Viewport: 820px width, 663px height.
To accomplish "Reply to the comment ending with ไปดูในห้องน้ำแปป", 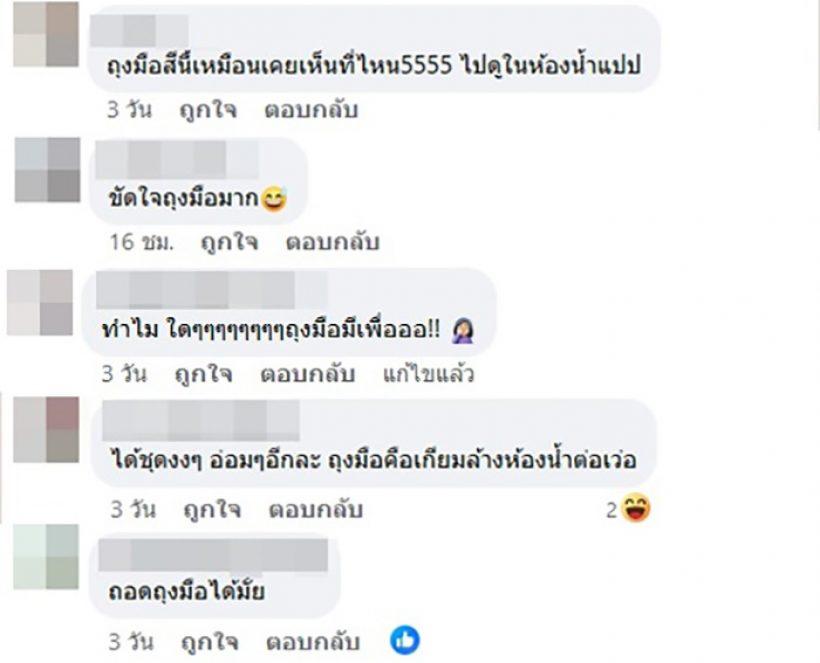I will 311,110.
